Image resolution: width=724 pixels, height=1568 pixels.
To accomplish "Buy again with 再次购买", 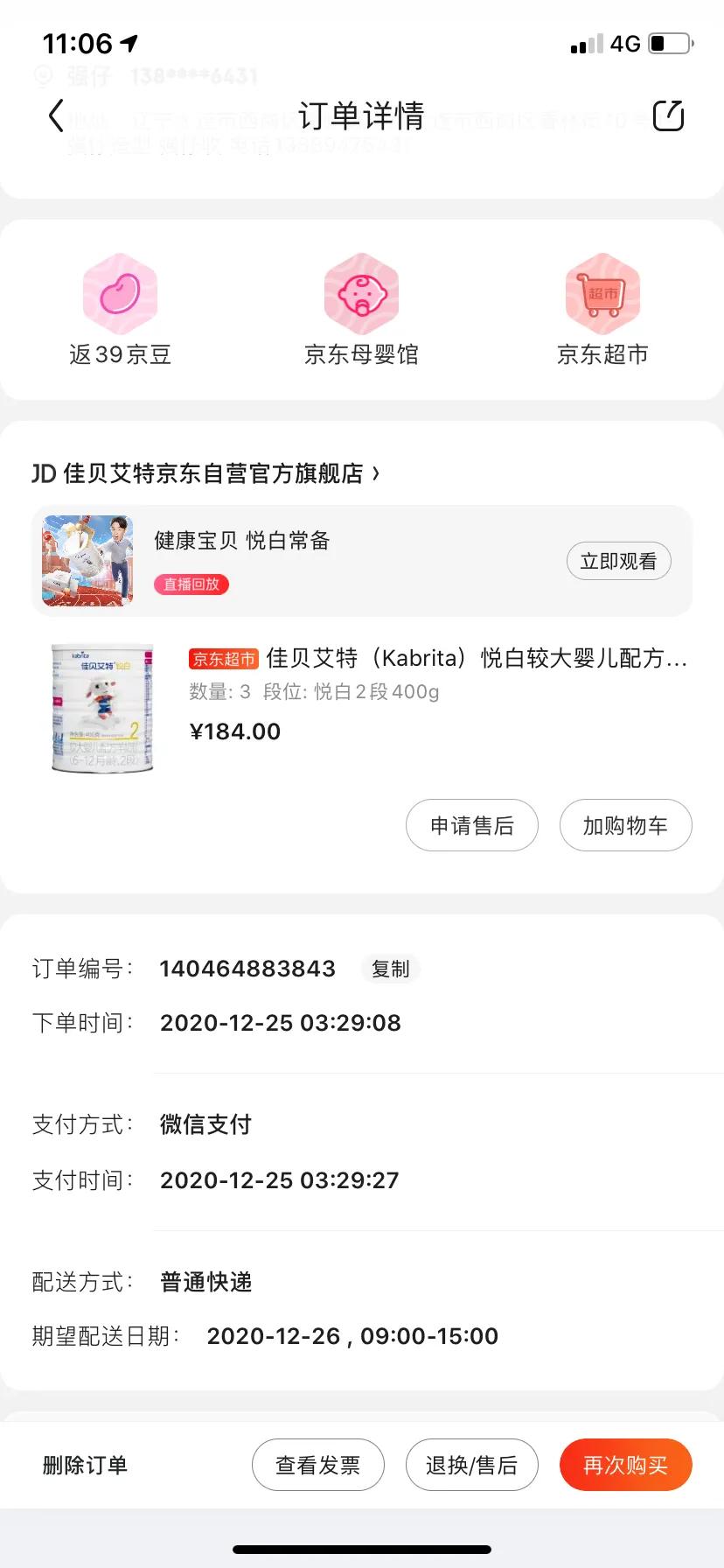I will click(625, 1465).
